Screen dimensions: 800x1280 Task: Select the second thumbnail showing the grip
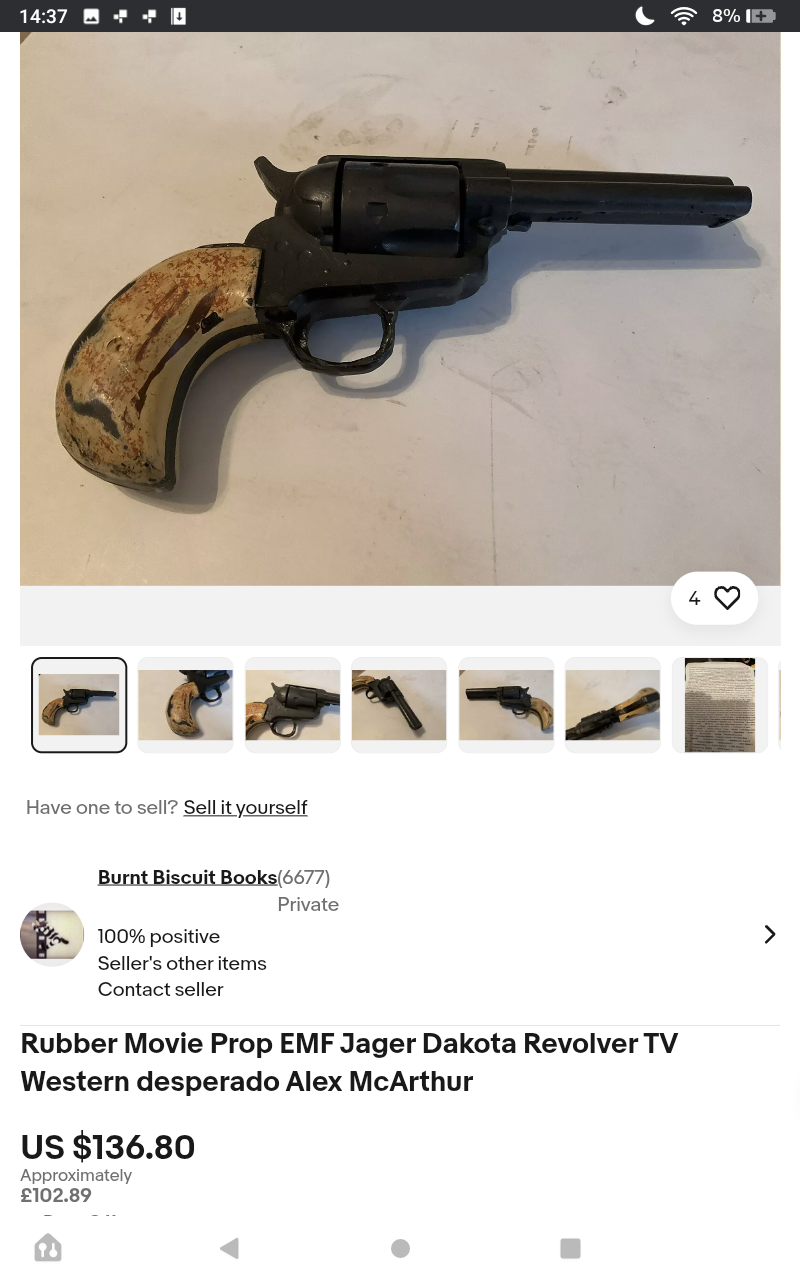[185, 705]
